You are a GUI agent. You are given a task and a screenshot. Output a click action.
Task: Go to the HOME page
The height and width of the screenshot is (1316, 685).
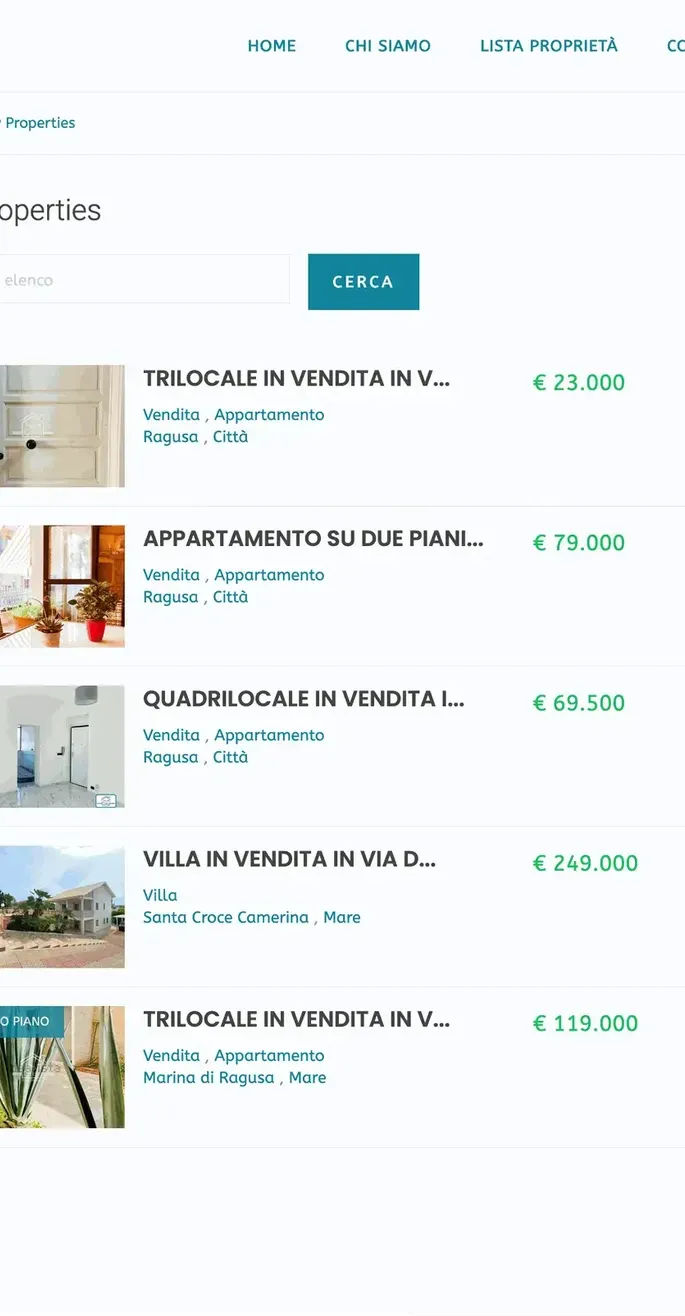[272, 46]
